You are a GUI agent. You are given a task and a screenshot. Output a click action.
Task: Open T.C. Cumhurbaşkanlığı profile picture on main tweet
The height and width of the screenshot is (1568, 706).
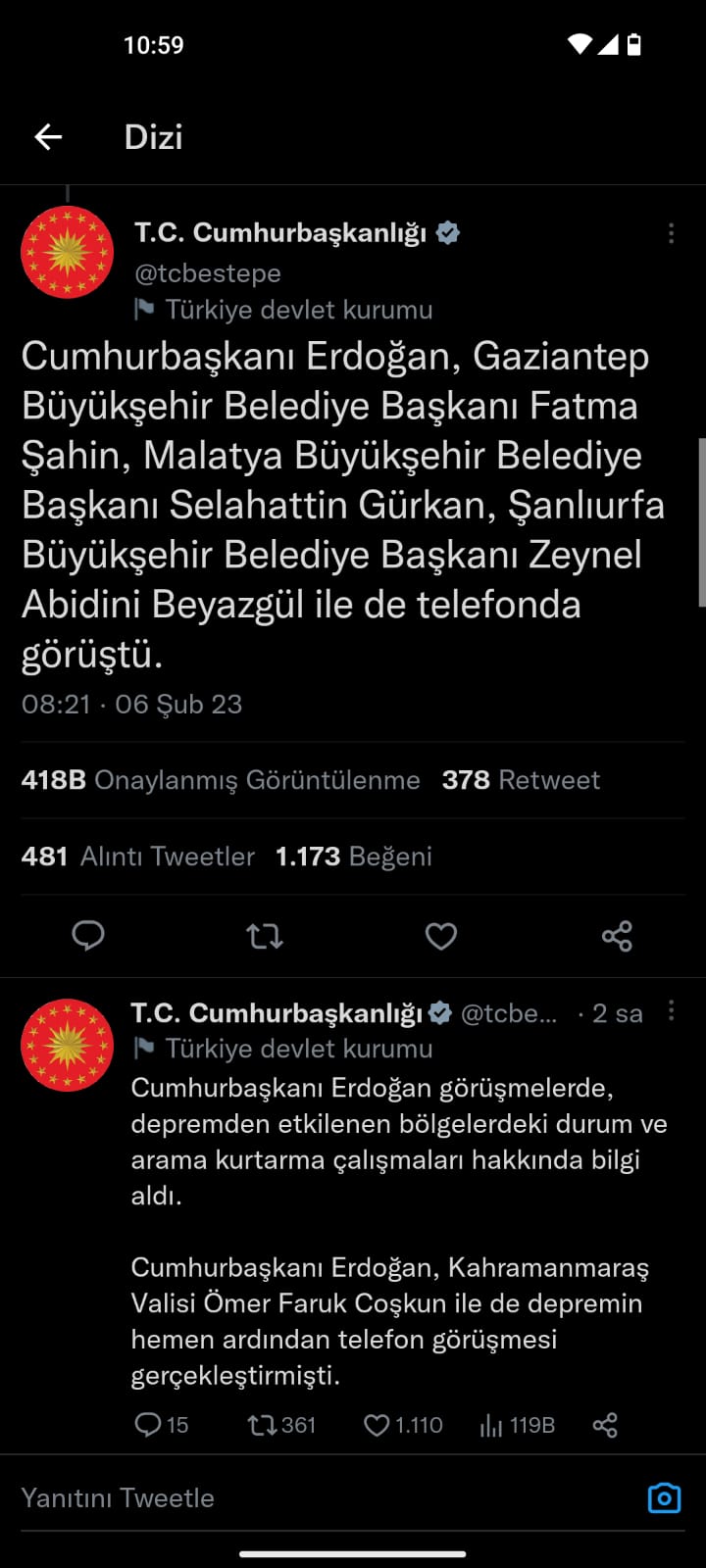tap(68, 252)
